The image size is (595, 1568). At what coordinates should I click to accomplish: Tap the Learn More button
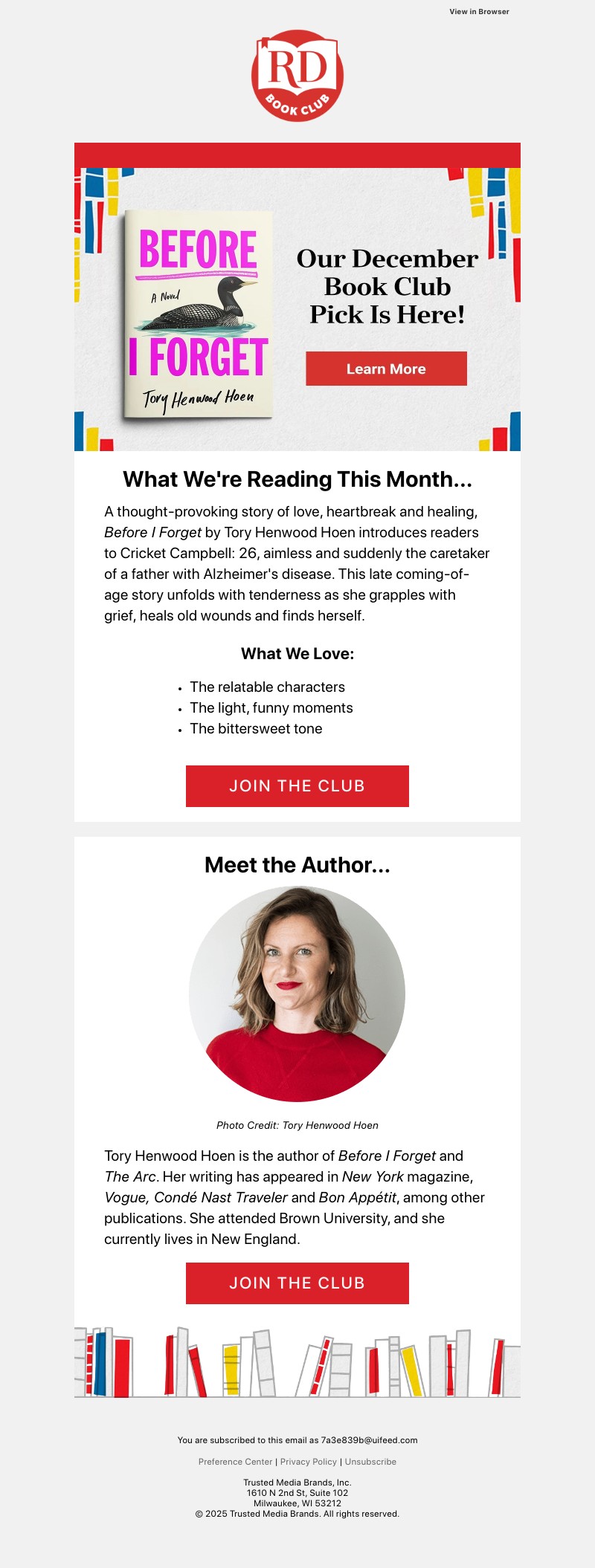point(386,369)
